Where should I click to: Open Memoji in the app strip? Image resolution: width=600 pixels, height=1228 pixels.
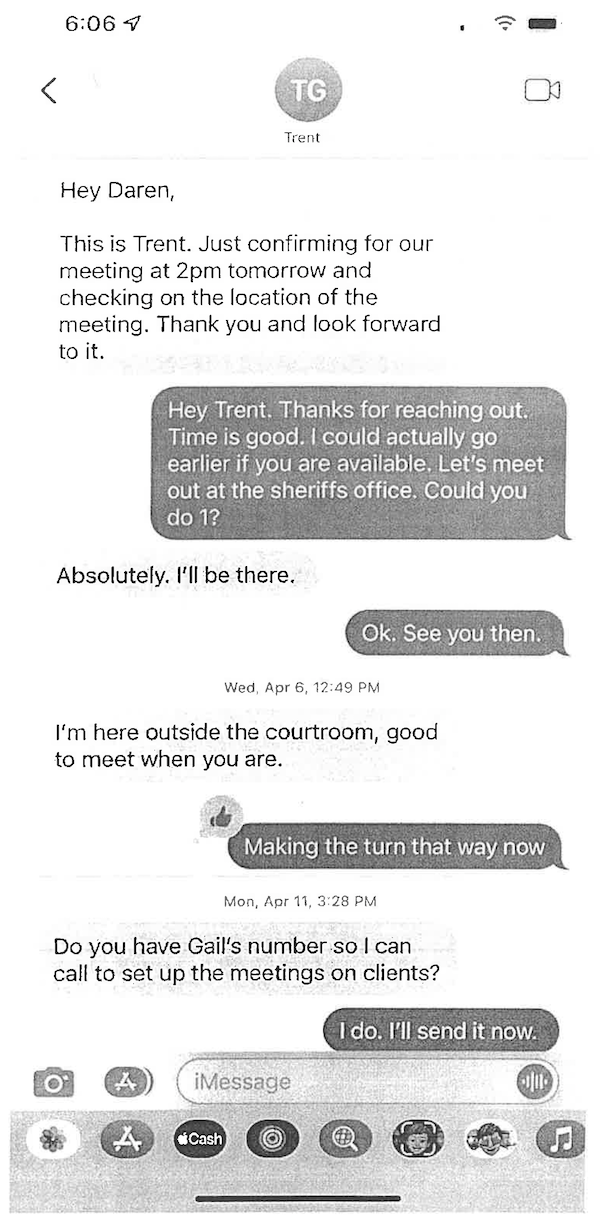click(418, 1138)
